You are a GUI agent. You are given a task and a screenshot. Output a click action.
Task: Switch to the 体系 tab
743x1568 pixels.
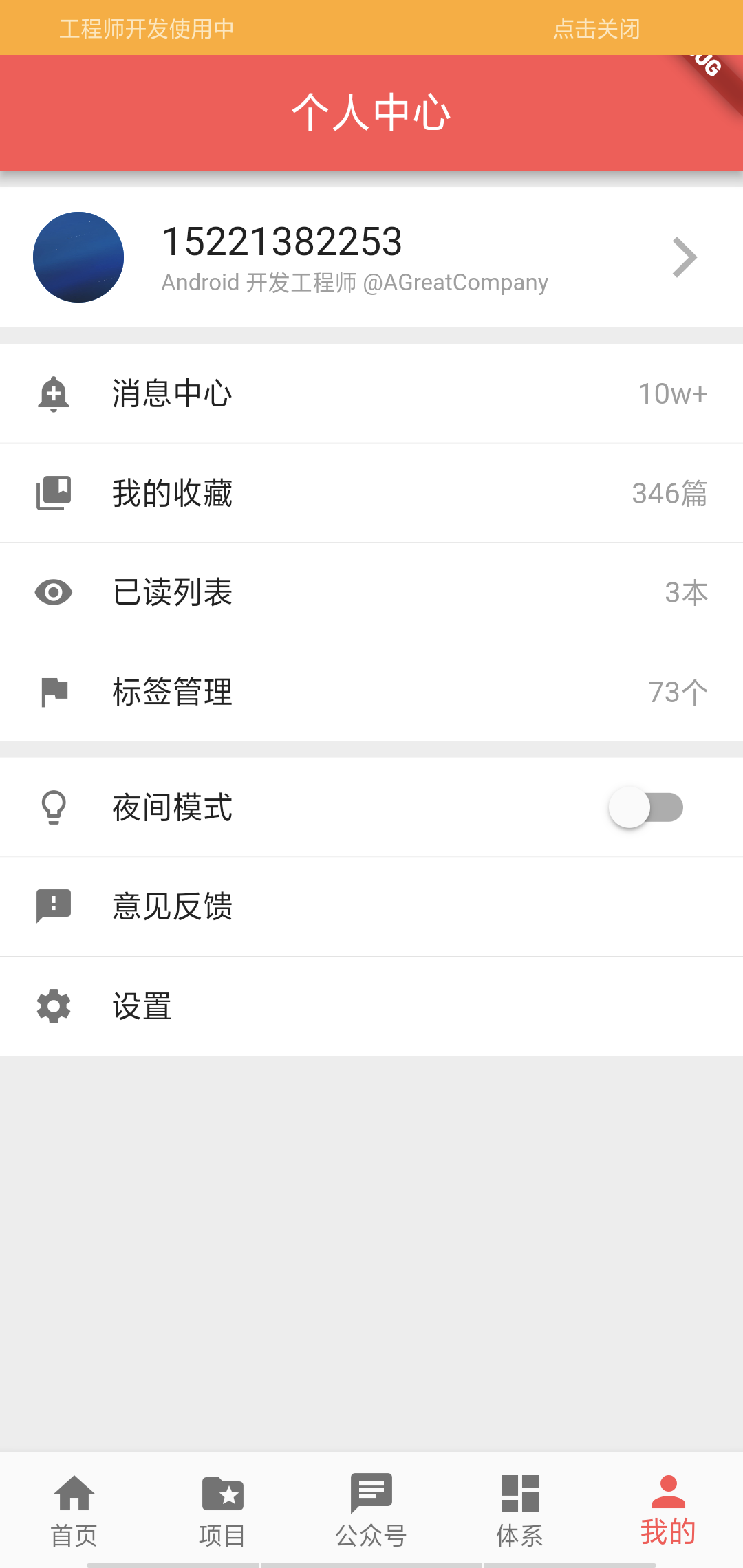click(x=520, y=1510)
